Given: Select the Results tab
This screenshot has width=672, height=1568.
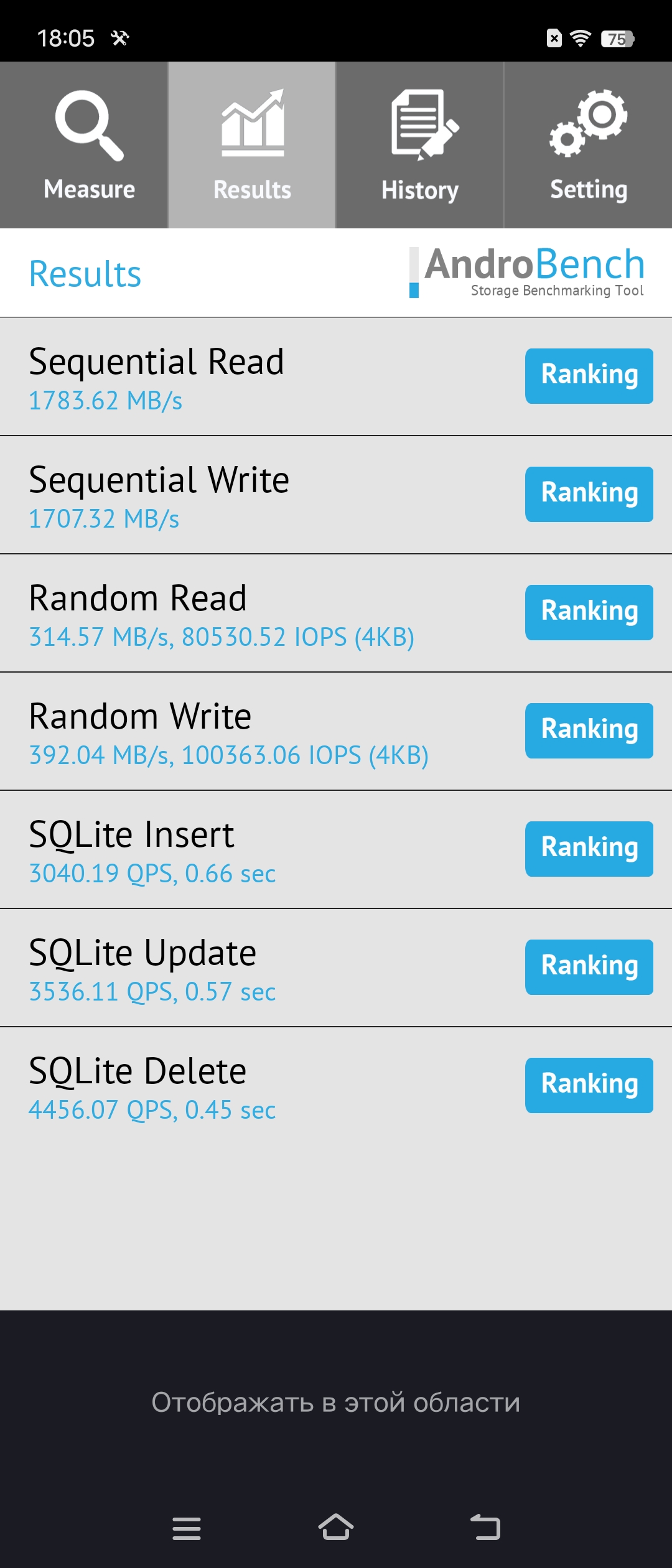Looking at the screenshot, I should coord(252,145).
